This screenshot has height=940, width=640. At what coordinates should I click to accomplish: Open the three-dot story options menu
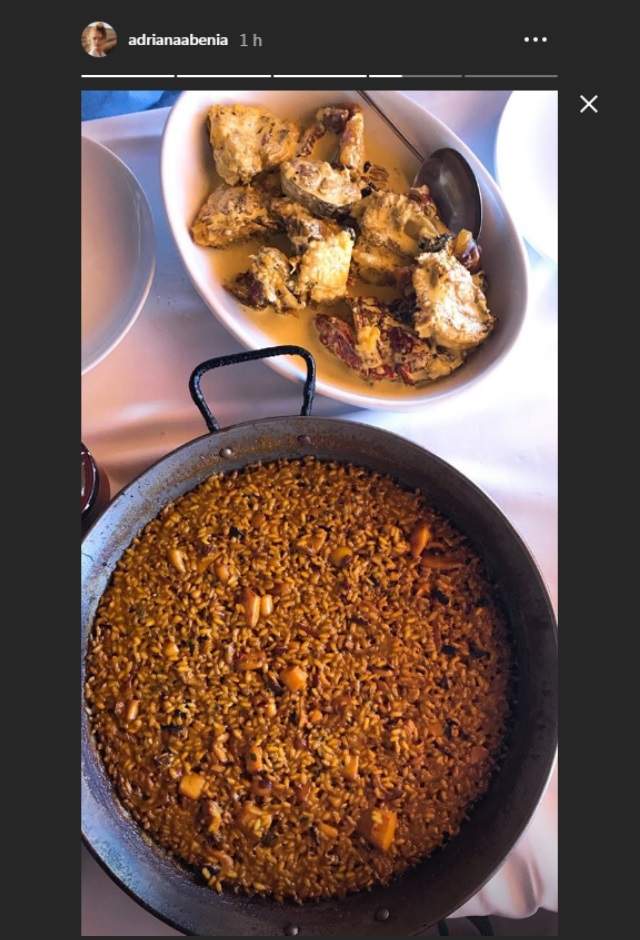click(535, 40)
